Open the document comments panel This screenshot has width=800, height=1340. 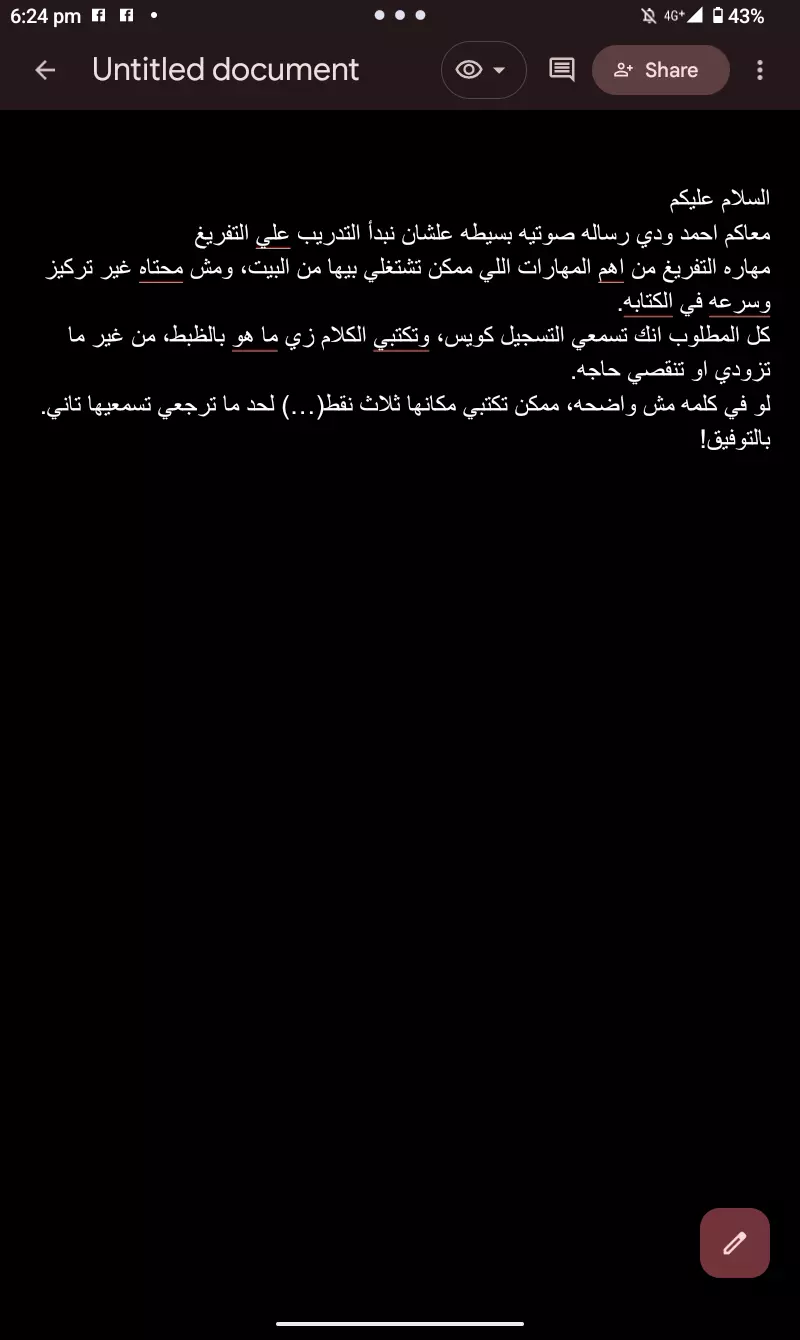[561, 70]
